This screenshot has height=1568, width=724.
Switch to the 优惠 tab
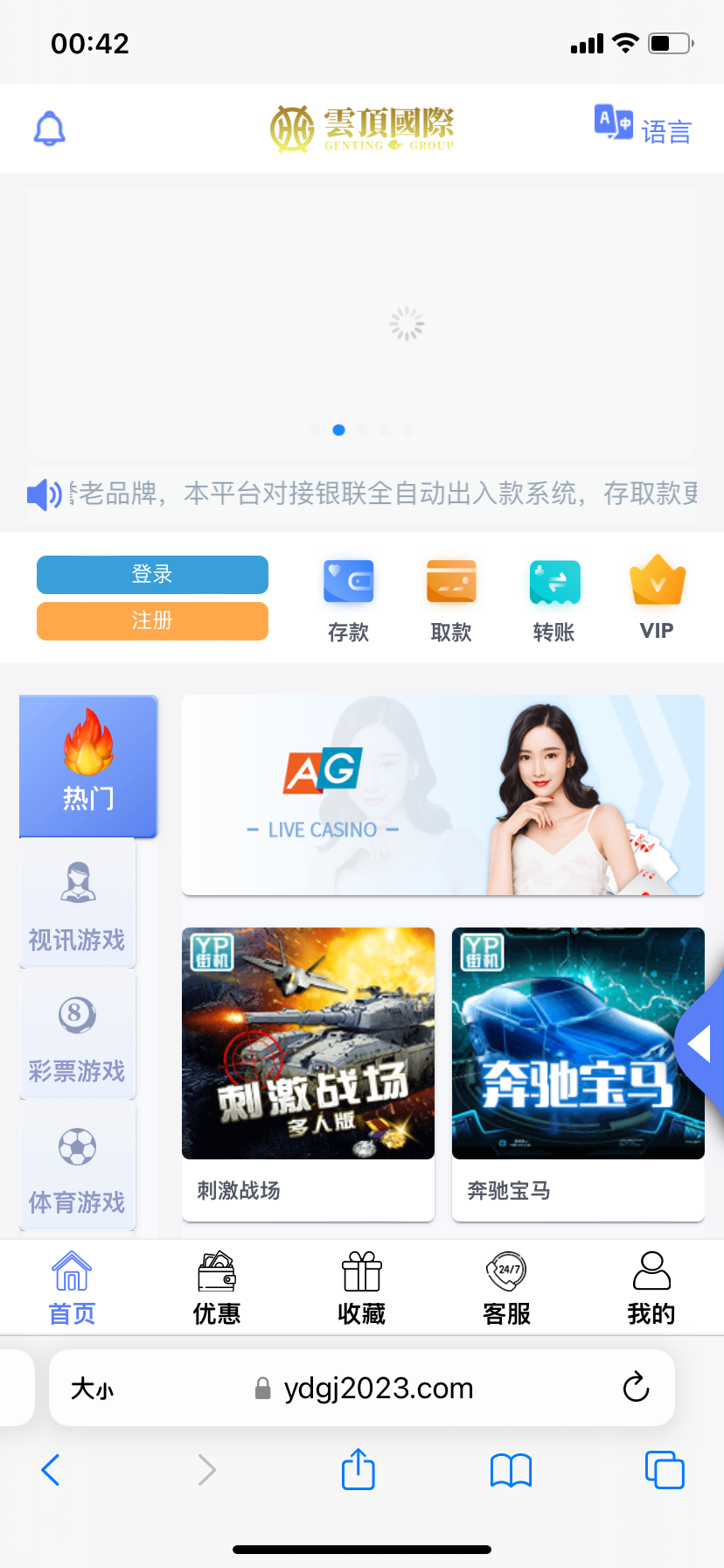pyautogui.click(x=217, y=1288)
